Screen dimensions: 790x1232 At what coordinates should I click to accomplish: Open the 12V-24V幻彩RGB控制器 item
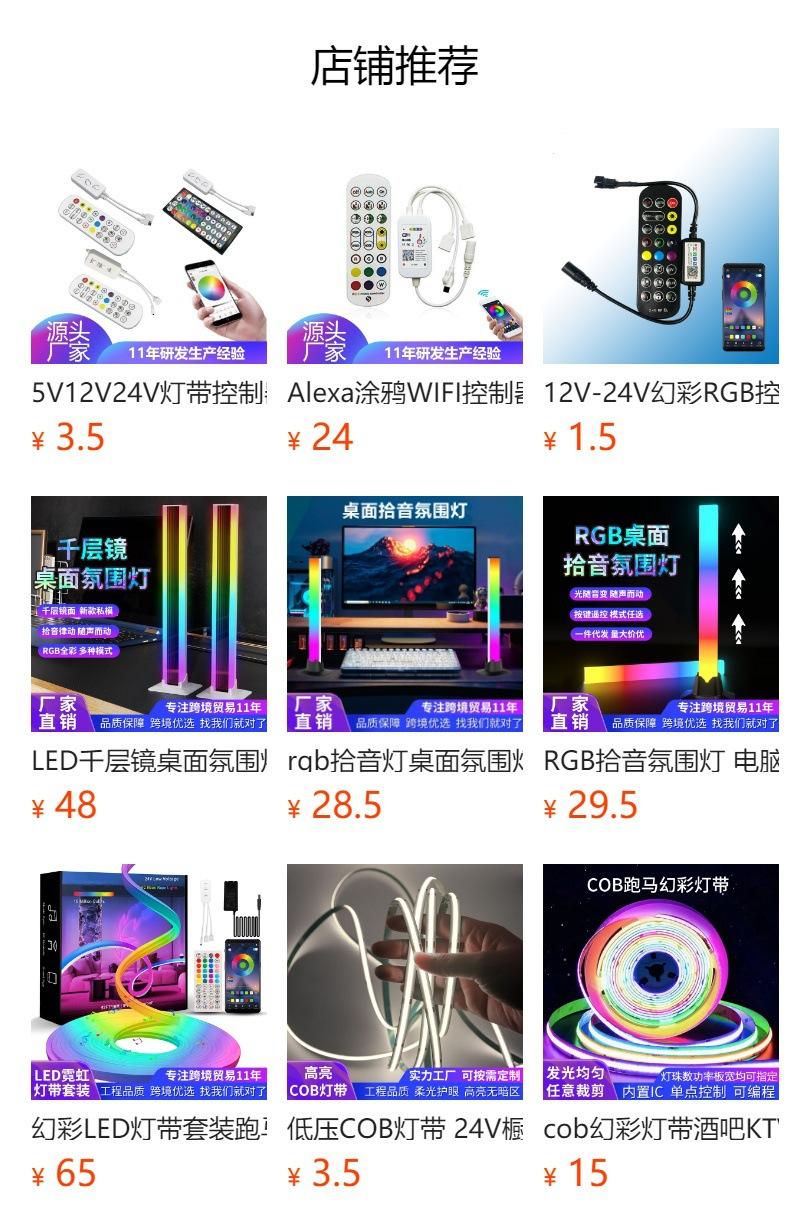coord(661,246)
